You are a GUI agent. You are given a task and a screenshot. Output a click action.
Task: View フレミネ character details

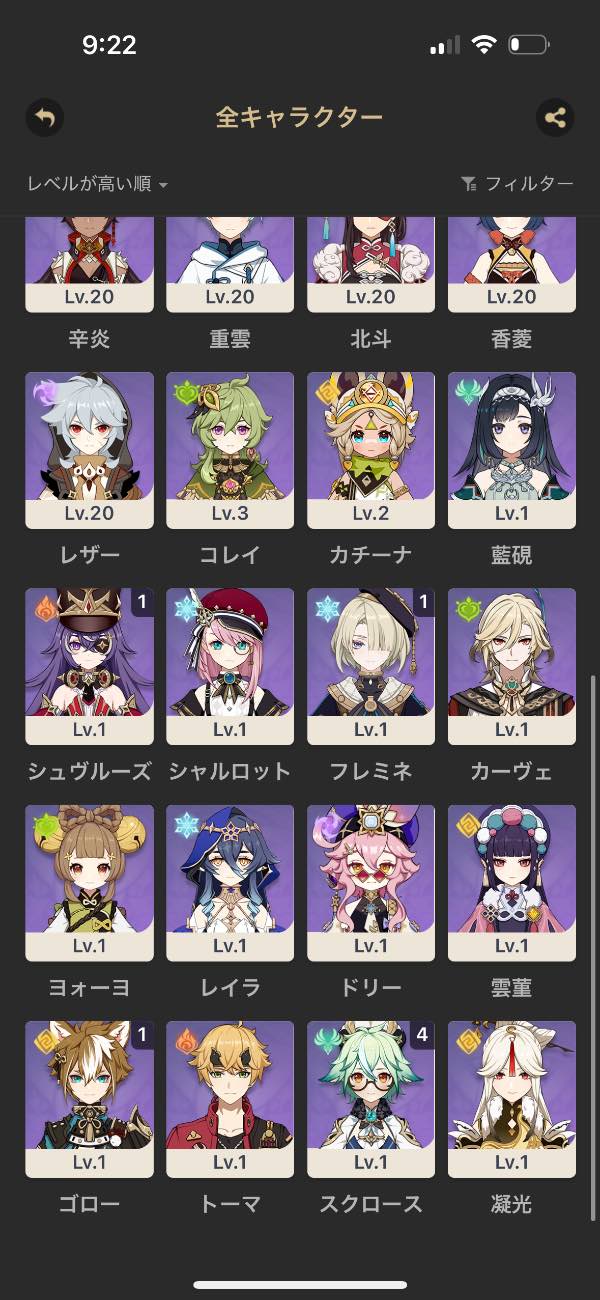pyautogui.click(x=371, y=666)
